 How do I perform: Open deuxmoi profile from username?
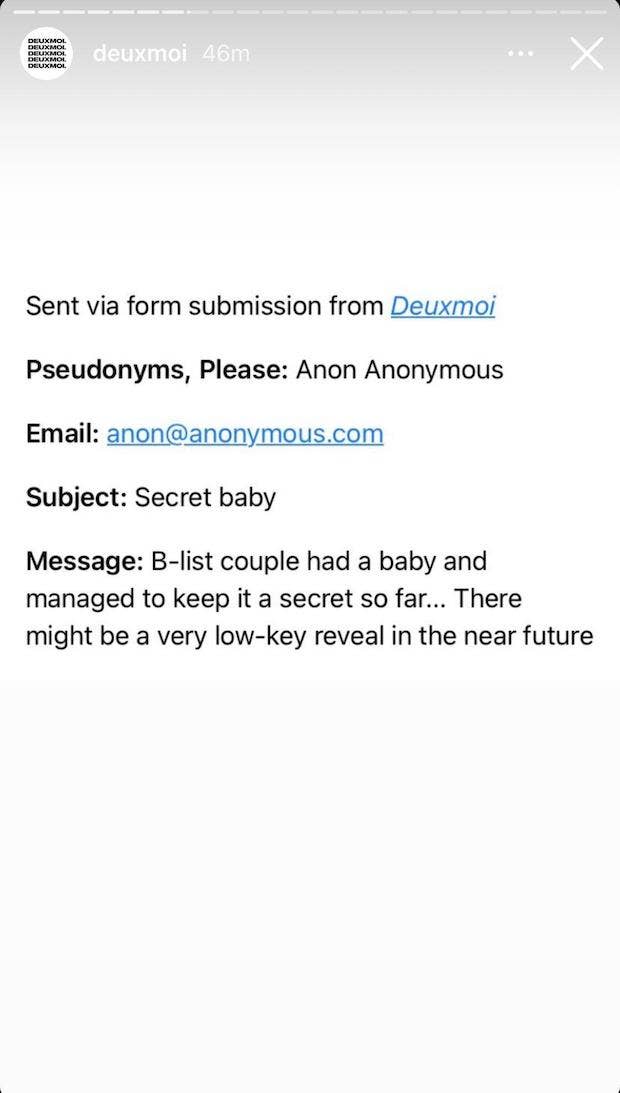(139, 54)
